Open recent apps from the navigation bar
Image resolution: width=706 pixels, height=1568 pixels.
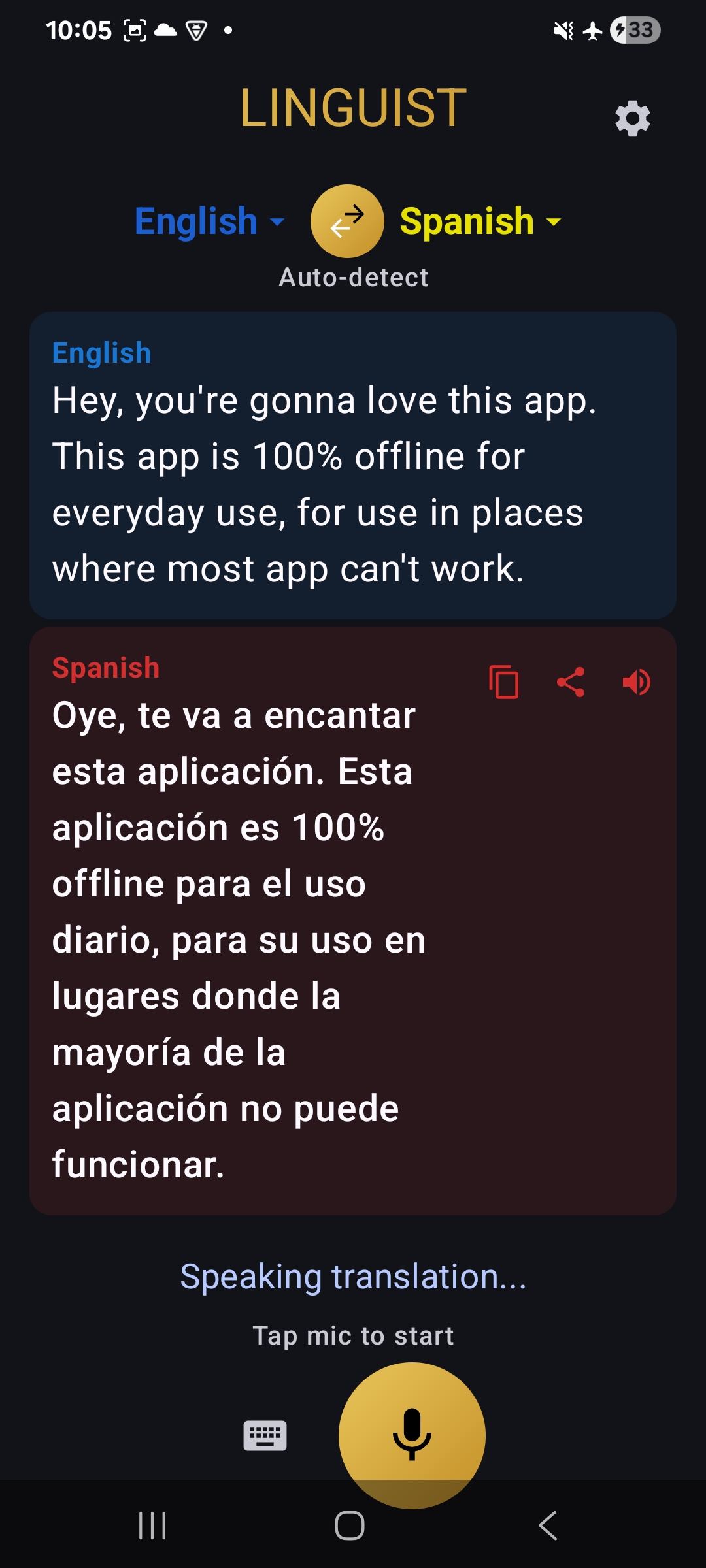point(152,1526)
